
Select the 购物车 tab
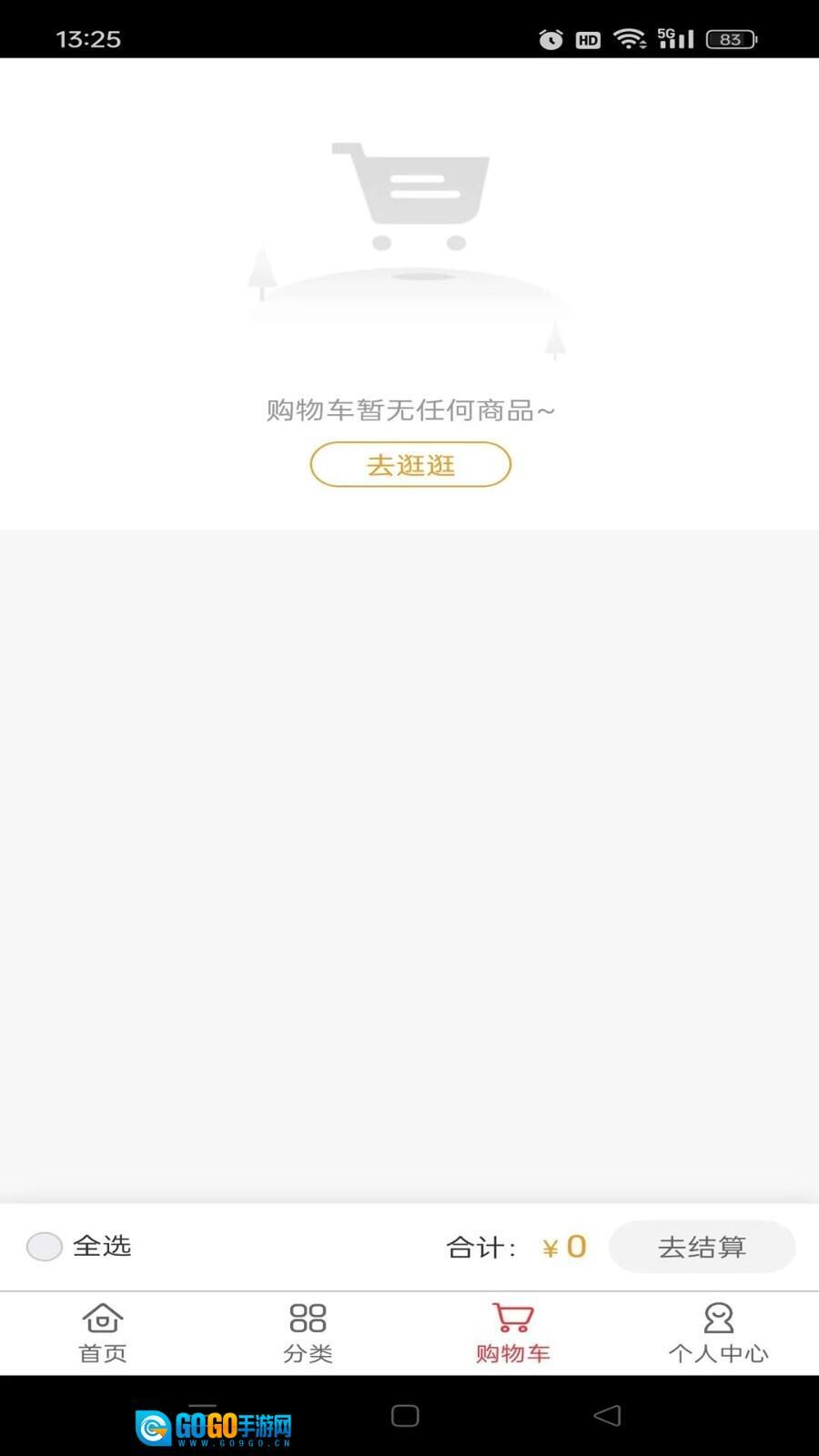tap(512, 1333)
